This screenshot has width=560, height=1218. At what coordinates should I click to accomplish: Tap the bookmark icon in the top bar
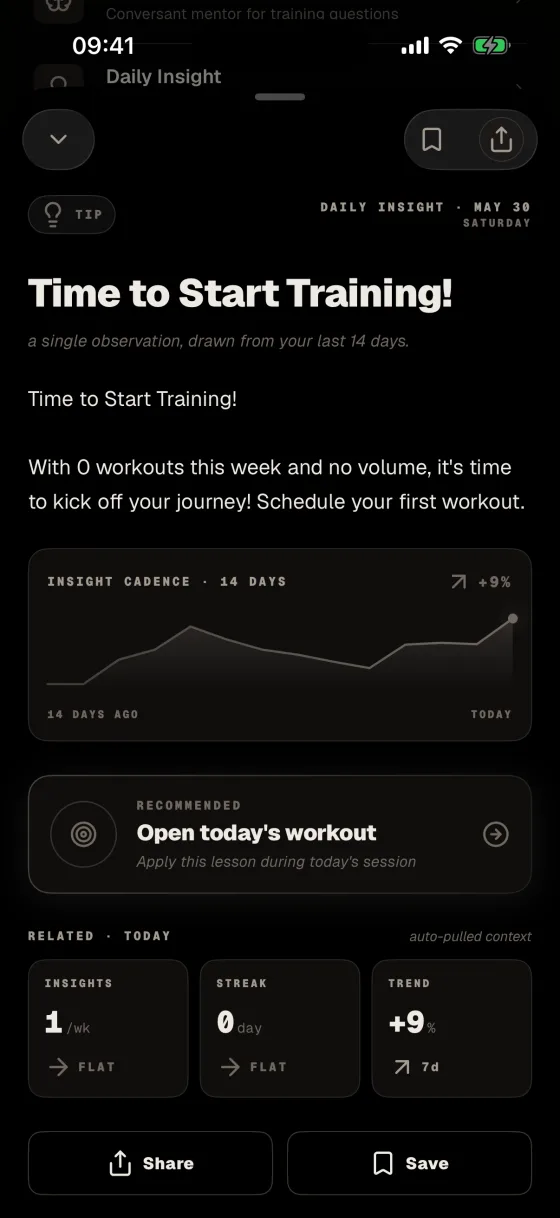click(x=432, y=139)
